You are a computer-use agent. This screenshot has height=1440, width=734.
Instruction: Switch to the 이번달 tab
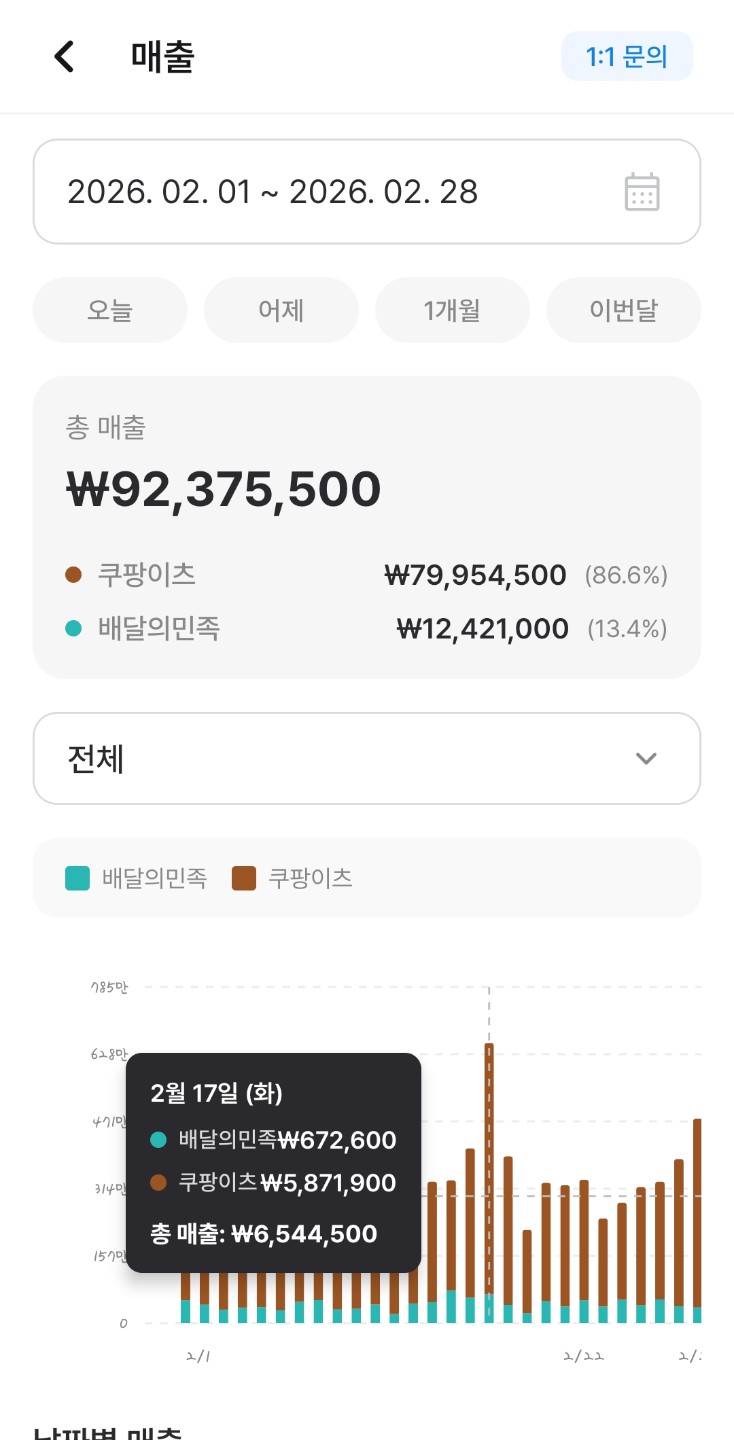623,310
